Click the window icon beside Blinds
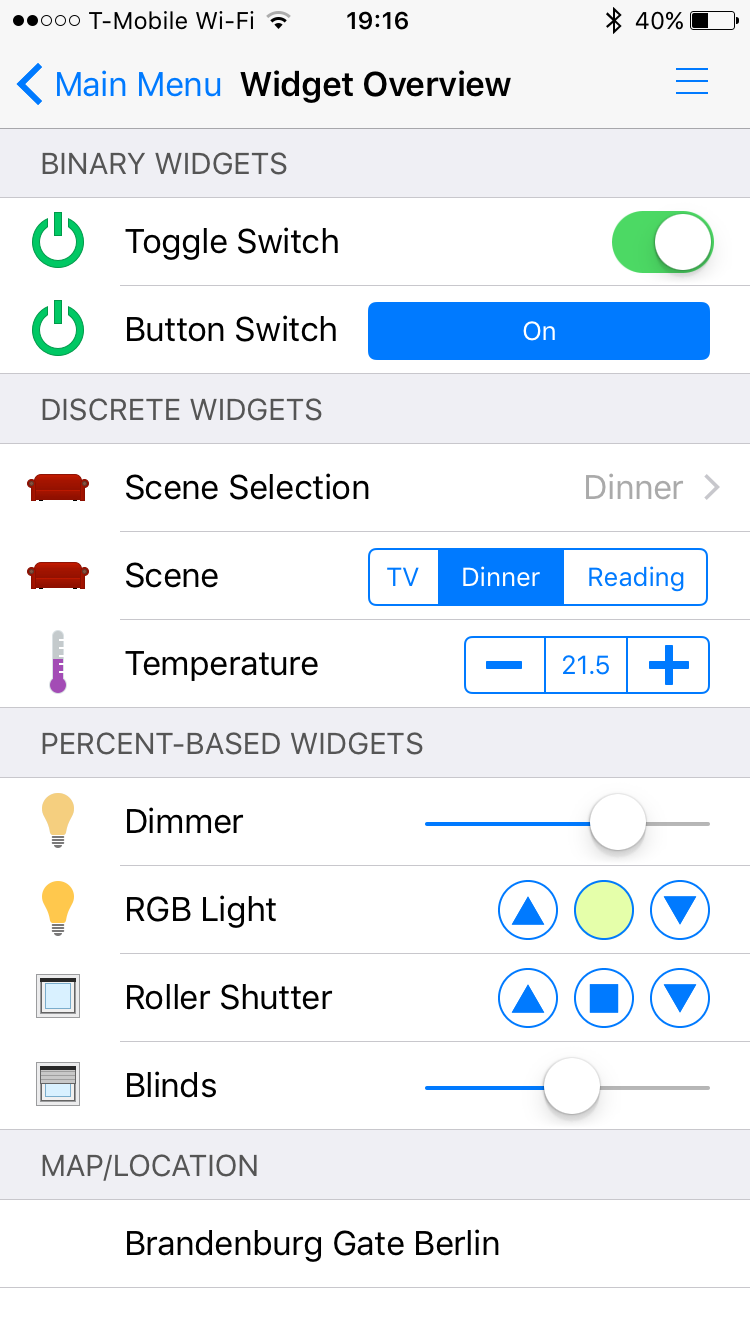Image resolution: width=750 pixels, height=1334 pixels. click(x=57, y=1085)
